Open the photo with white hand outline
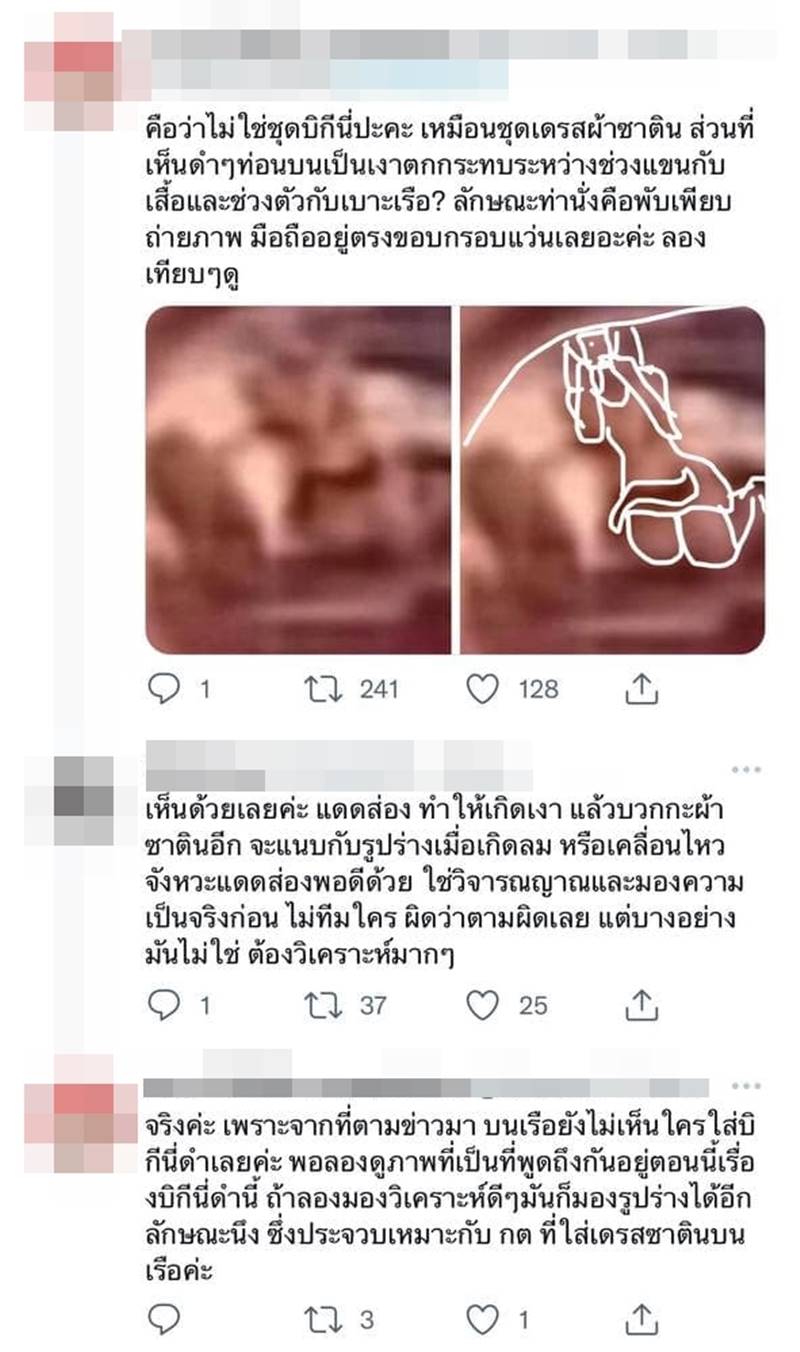 pyautogui.click(x=612, y=480)
